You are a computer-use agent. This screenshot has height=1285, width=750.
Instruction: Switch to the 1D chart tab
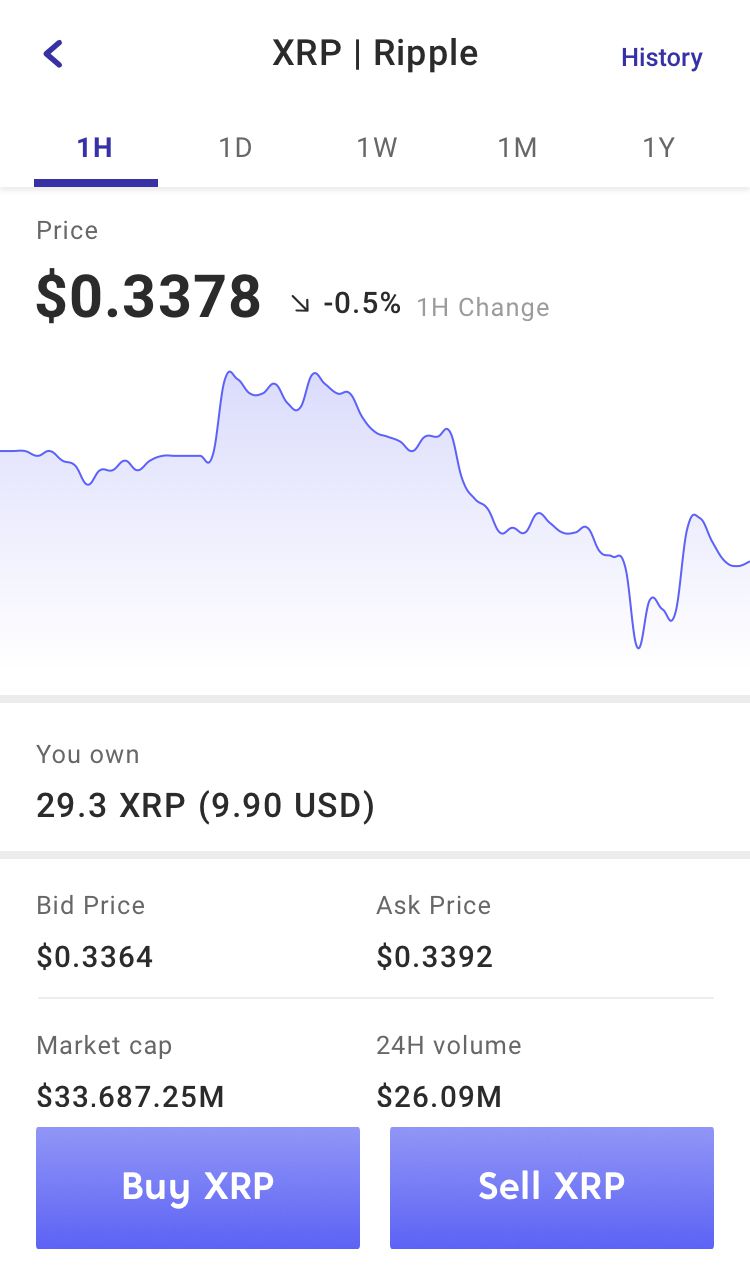click(236, 148)
